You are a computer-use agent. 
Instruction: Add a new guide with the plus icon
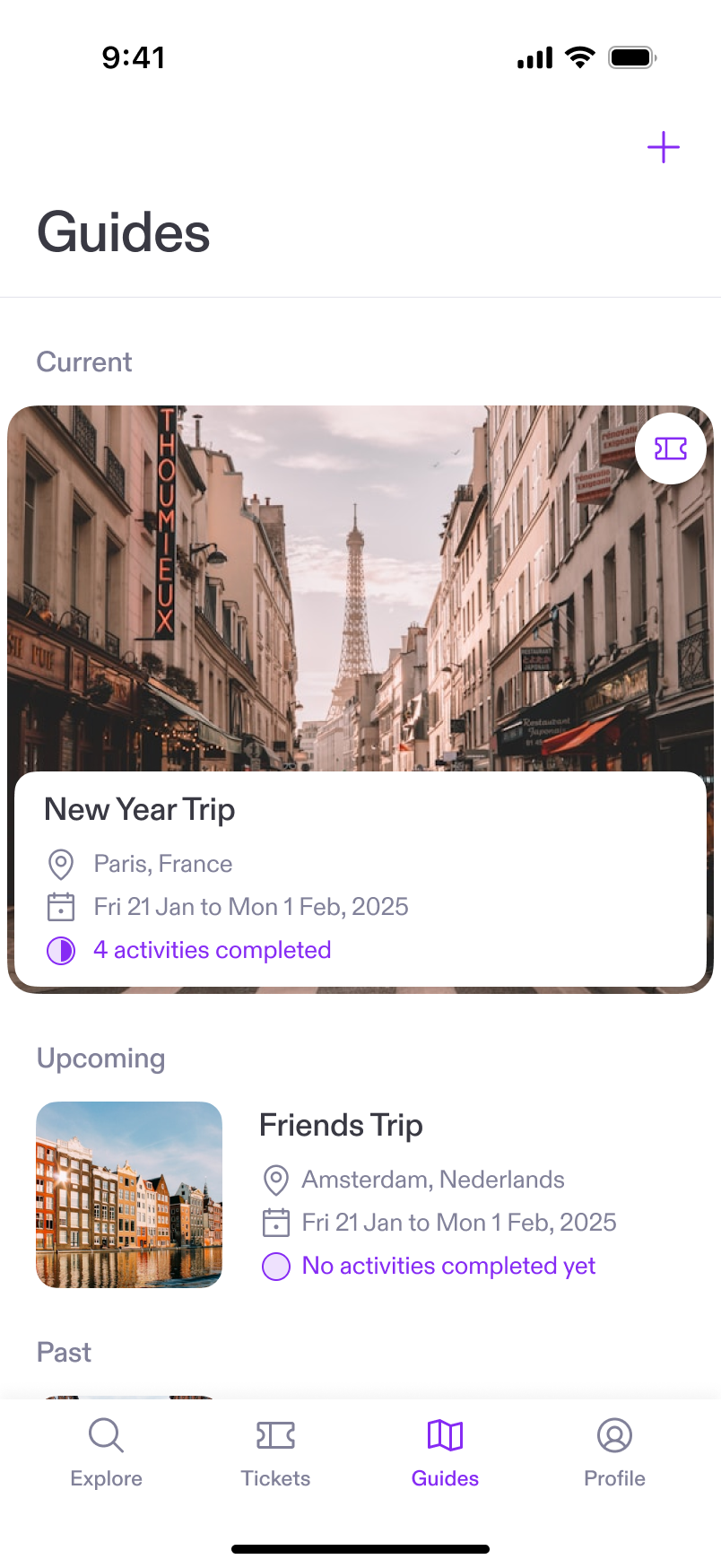[664, 147]
